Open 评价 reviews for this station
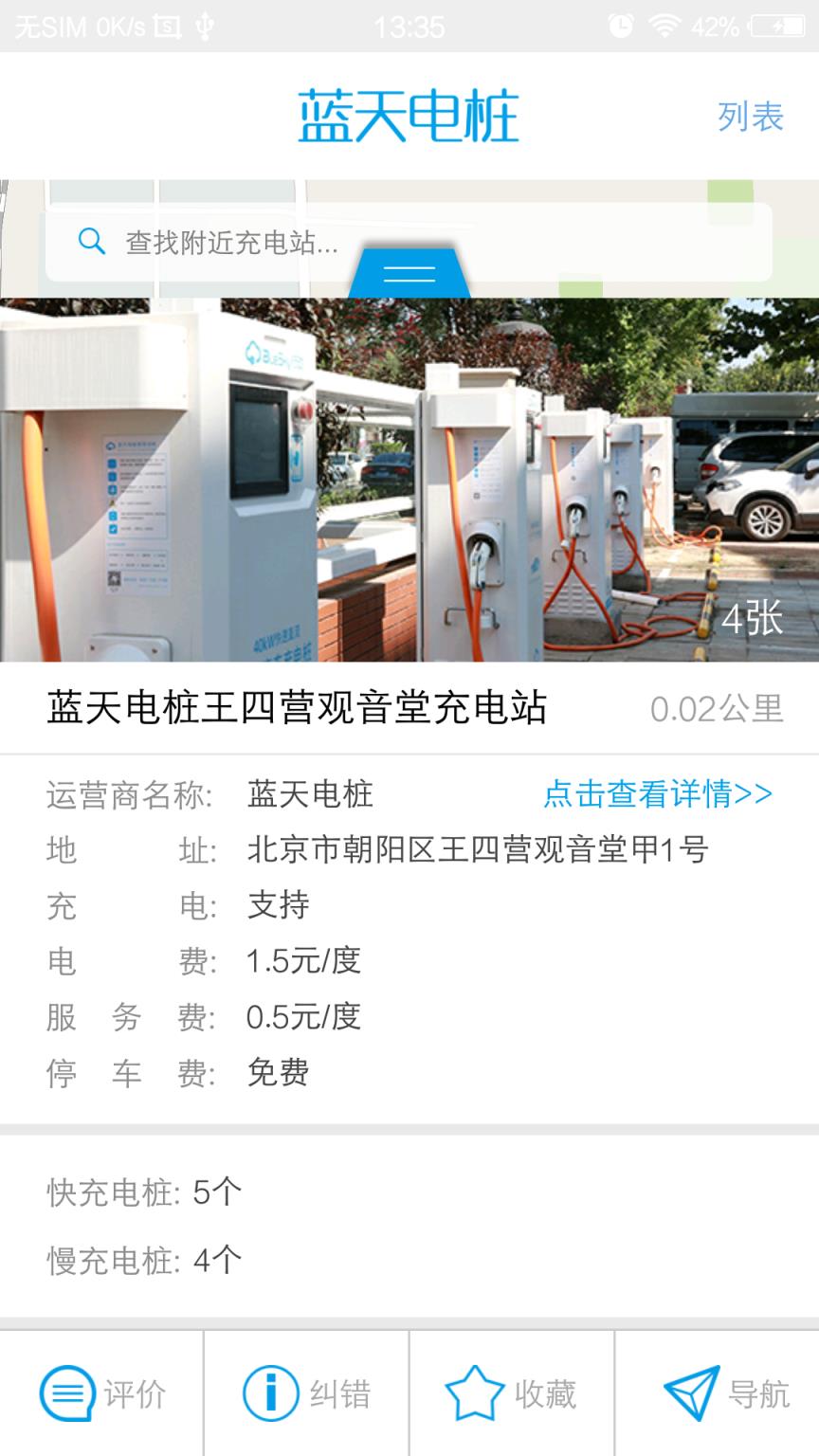Image resolution: width=819 pixels, height=1456 pixels. [x=102, y=1393]
